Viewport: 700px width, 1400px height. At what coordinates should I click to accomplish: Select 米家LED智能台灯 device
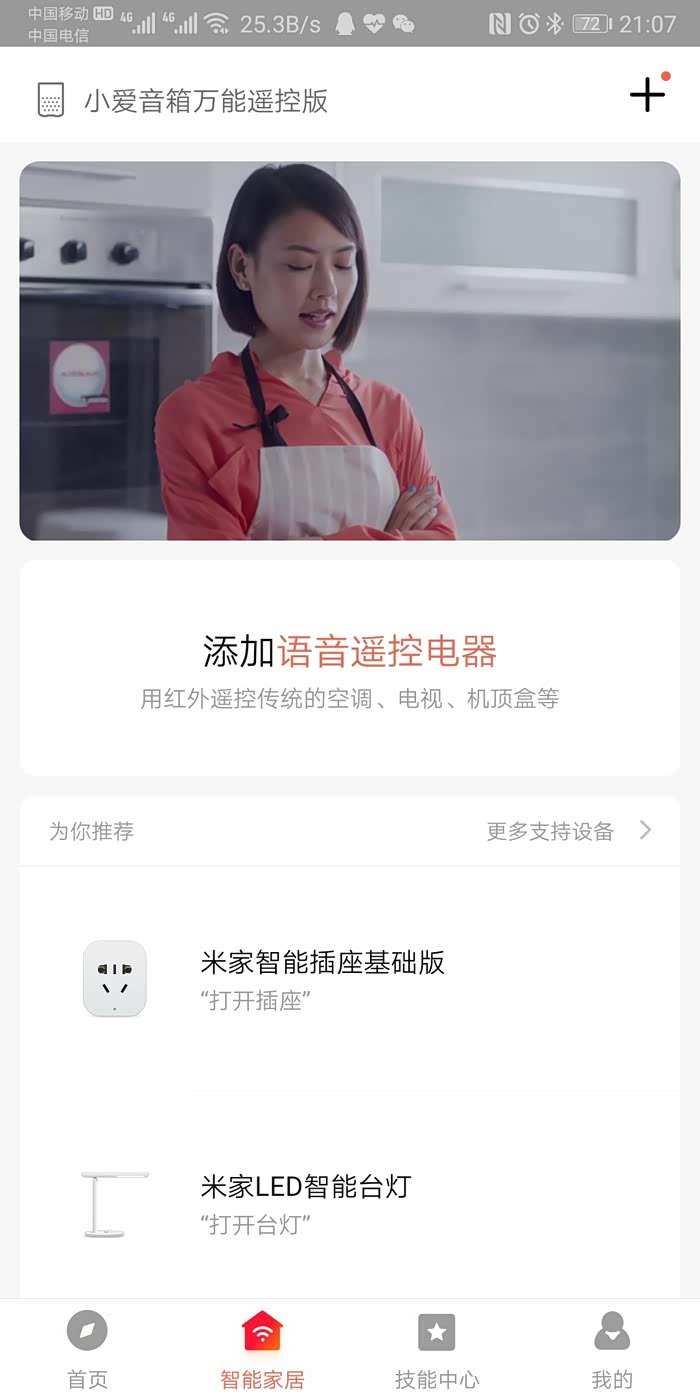[306, 1203]
